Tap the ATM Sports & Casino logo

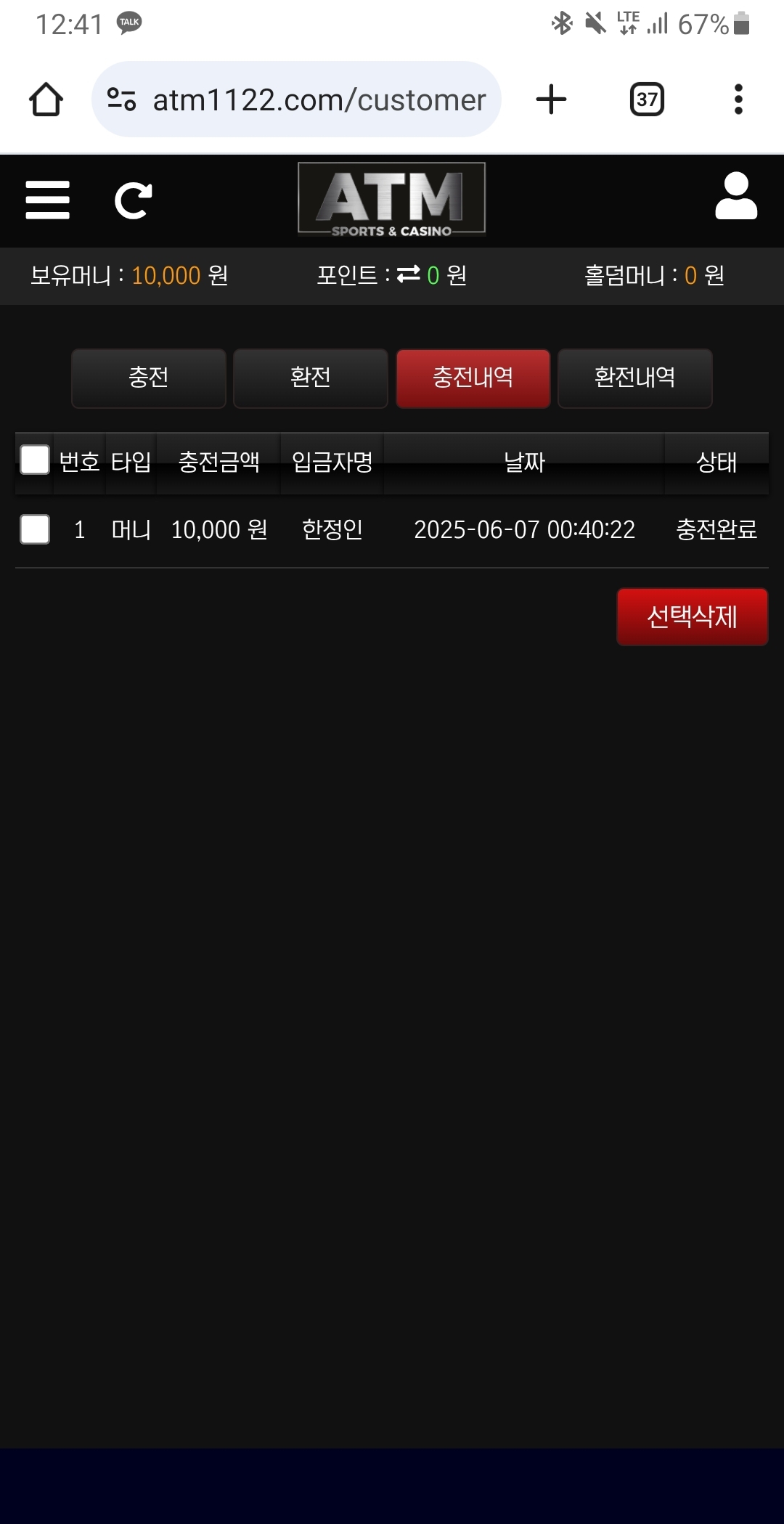[x=391, y=200]
